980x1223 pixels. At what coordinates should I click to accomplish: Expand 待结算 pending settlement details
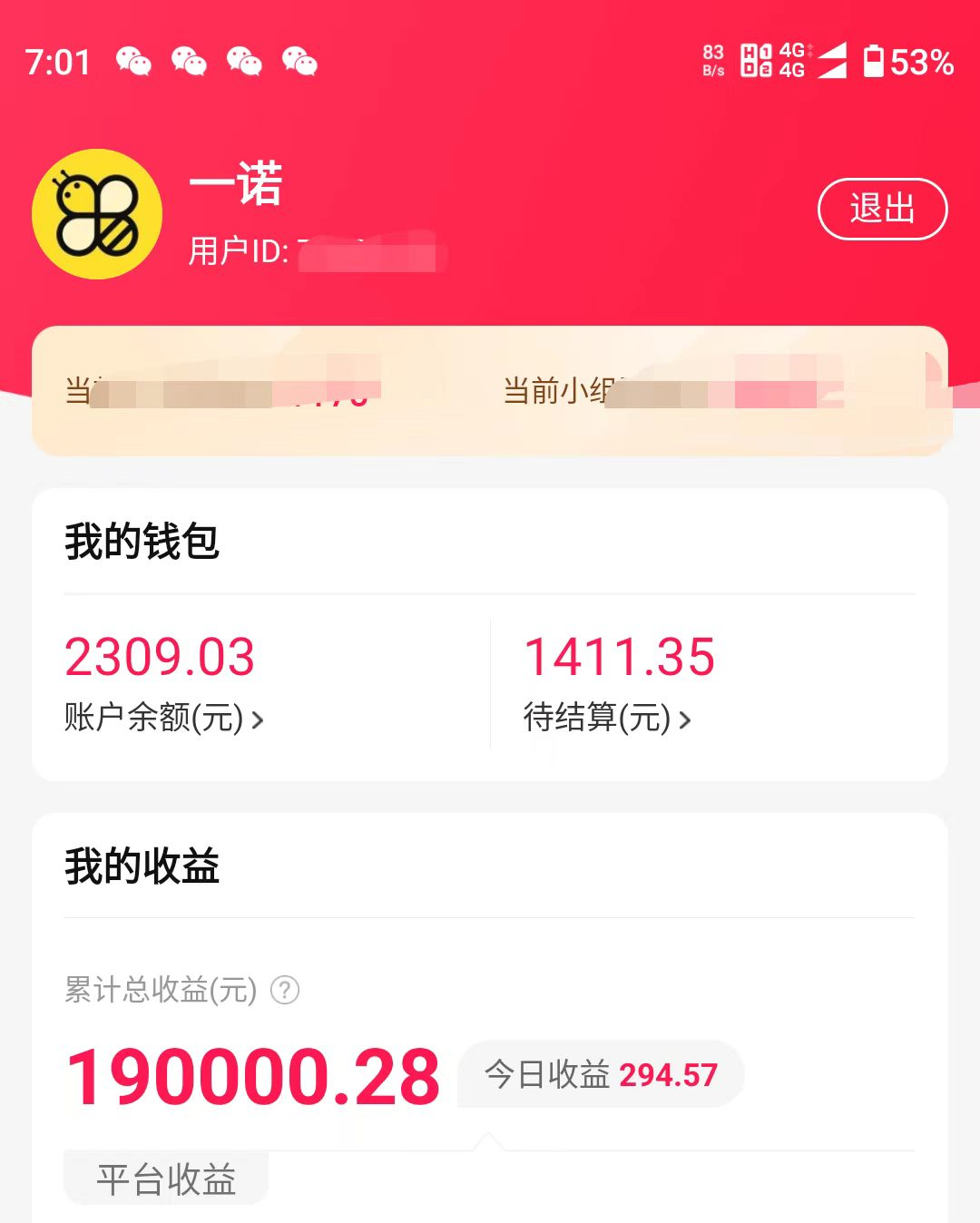[x=605, y=719]
